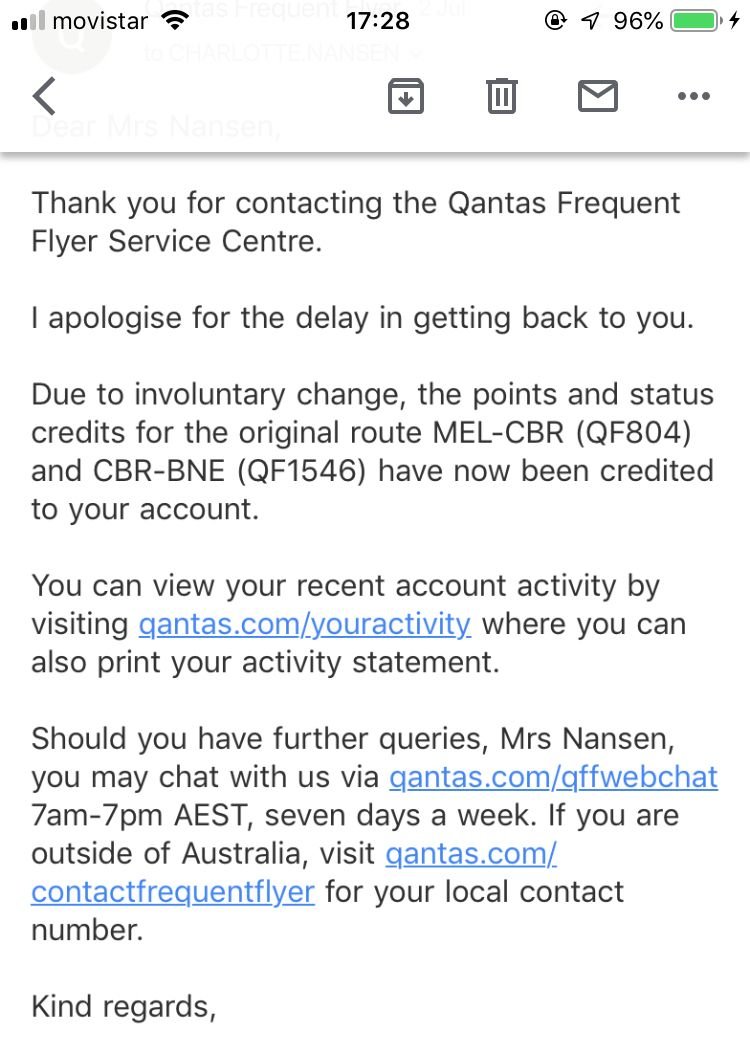Visit the qantas.com/contactfrequentflyer link
The image size is (750, 1053).
click(173, 892)
